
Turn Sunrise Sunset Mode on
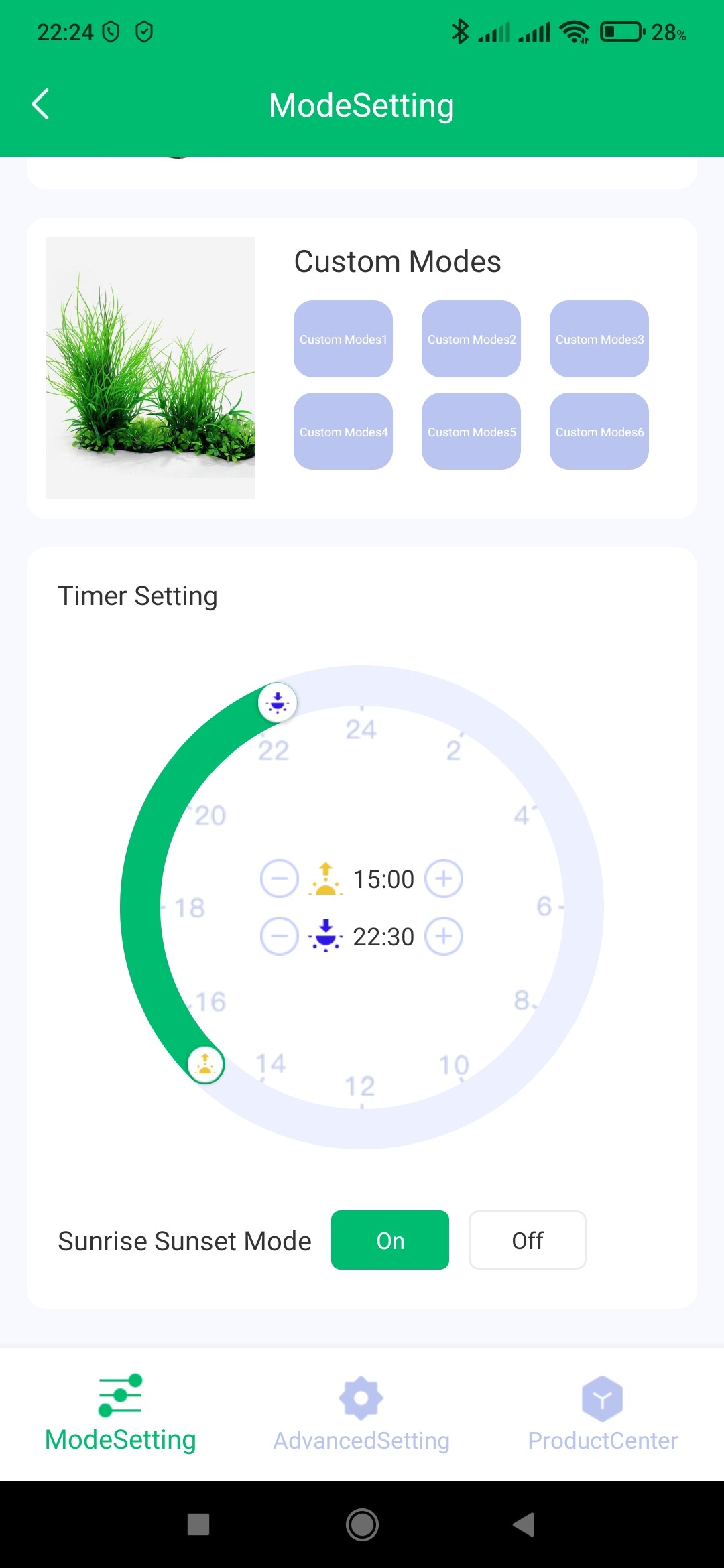coord(390,1240)
